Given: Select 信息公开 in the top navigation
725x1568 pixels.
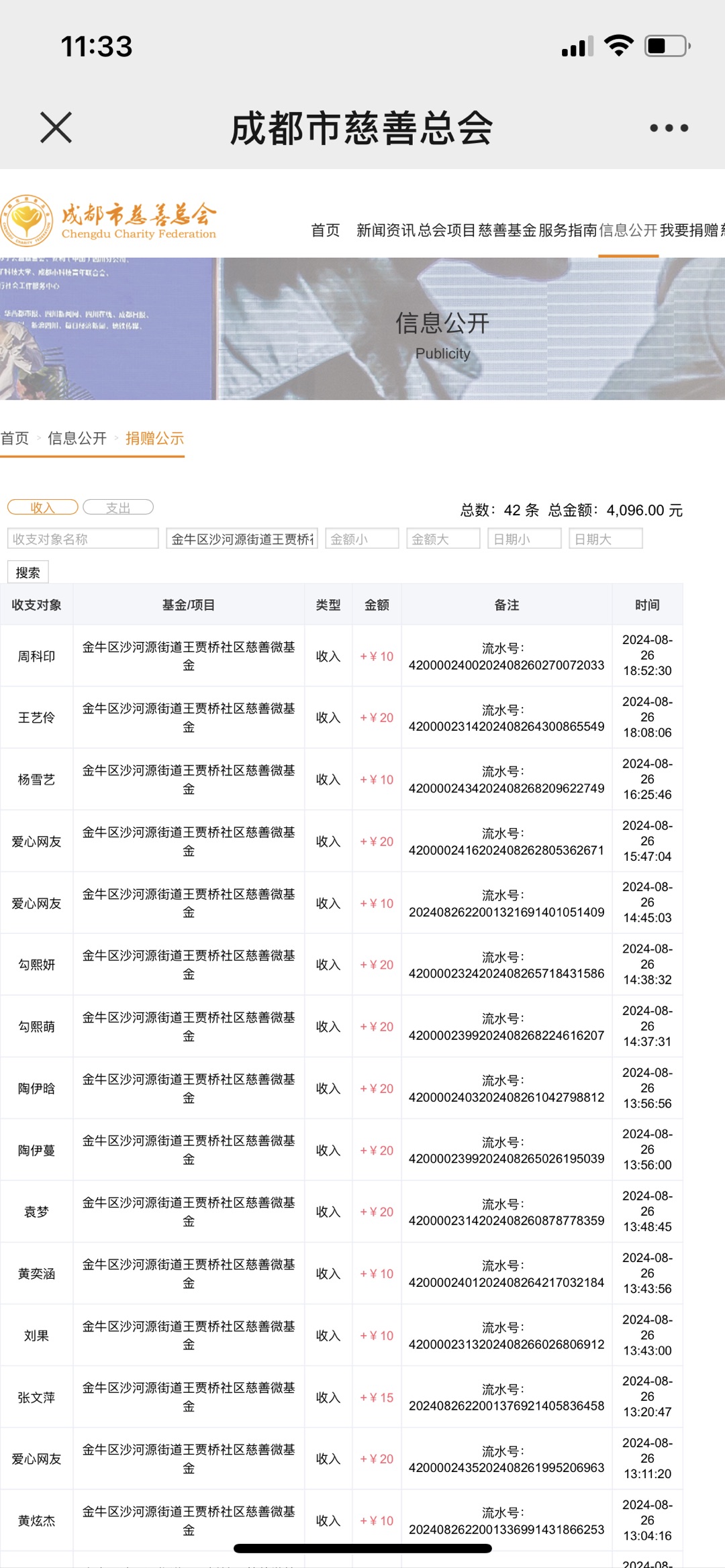Looking at the screenshot, I should [x=628, y=231].
